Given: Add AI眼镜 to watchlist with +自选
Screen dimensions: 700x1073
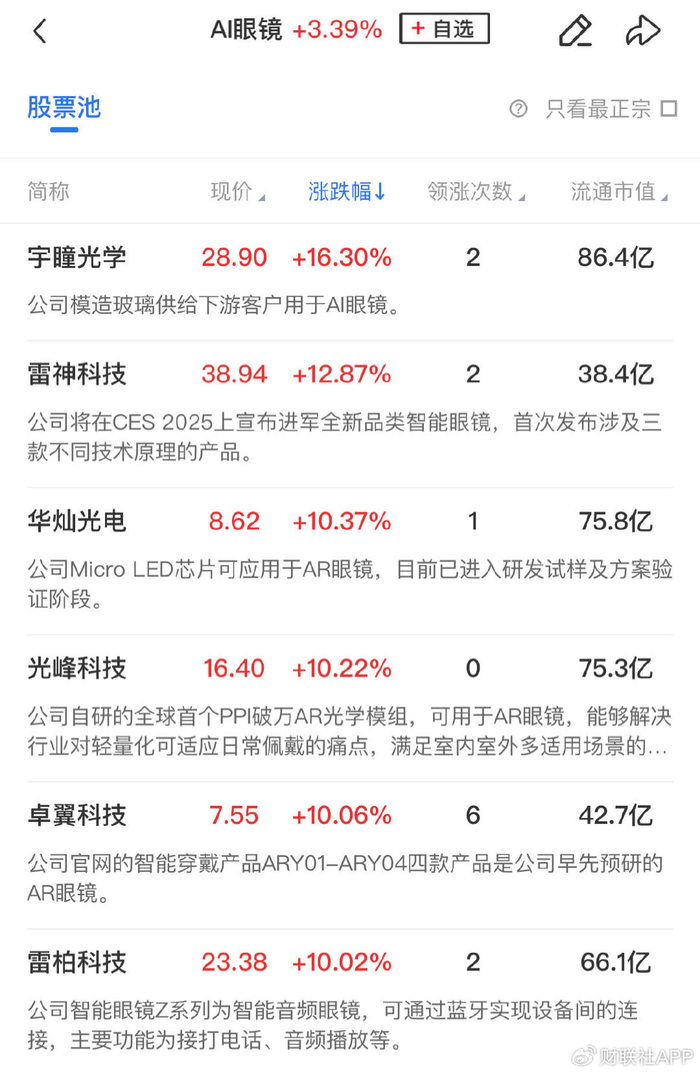Looking at the screenshot, I should 444,29.
